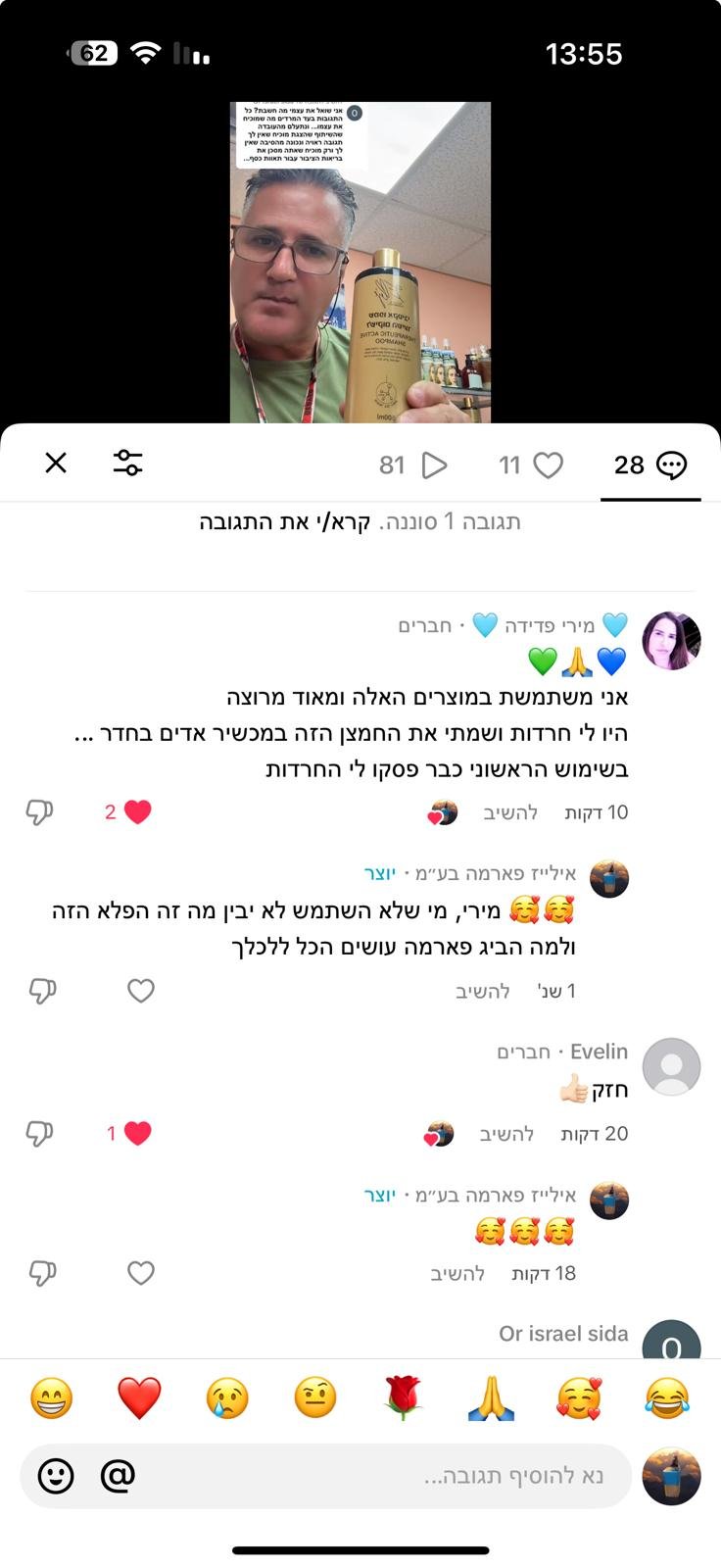Like the creator's reply to מירי
721x1568 pixels.
141,991
